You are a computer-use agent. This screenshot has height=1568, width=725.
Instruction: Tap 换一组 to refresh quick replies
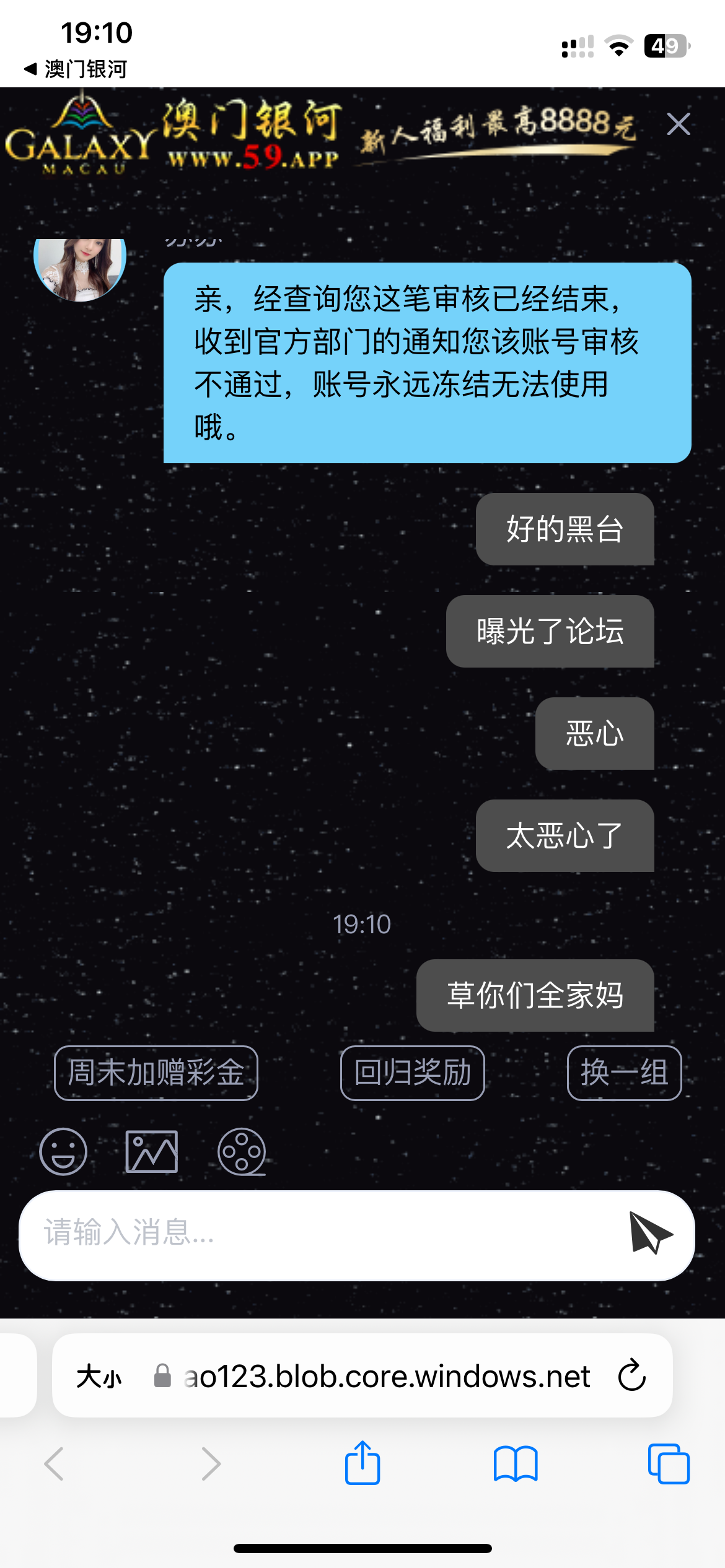[x=623, y=1074]
